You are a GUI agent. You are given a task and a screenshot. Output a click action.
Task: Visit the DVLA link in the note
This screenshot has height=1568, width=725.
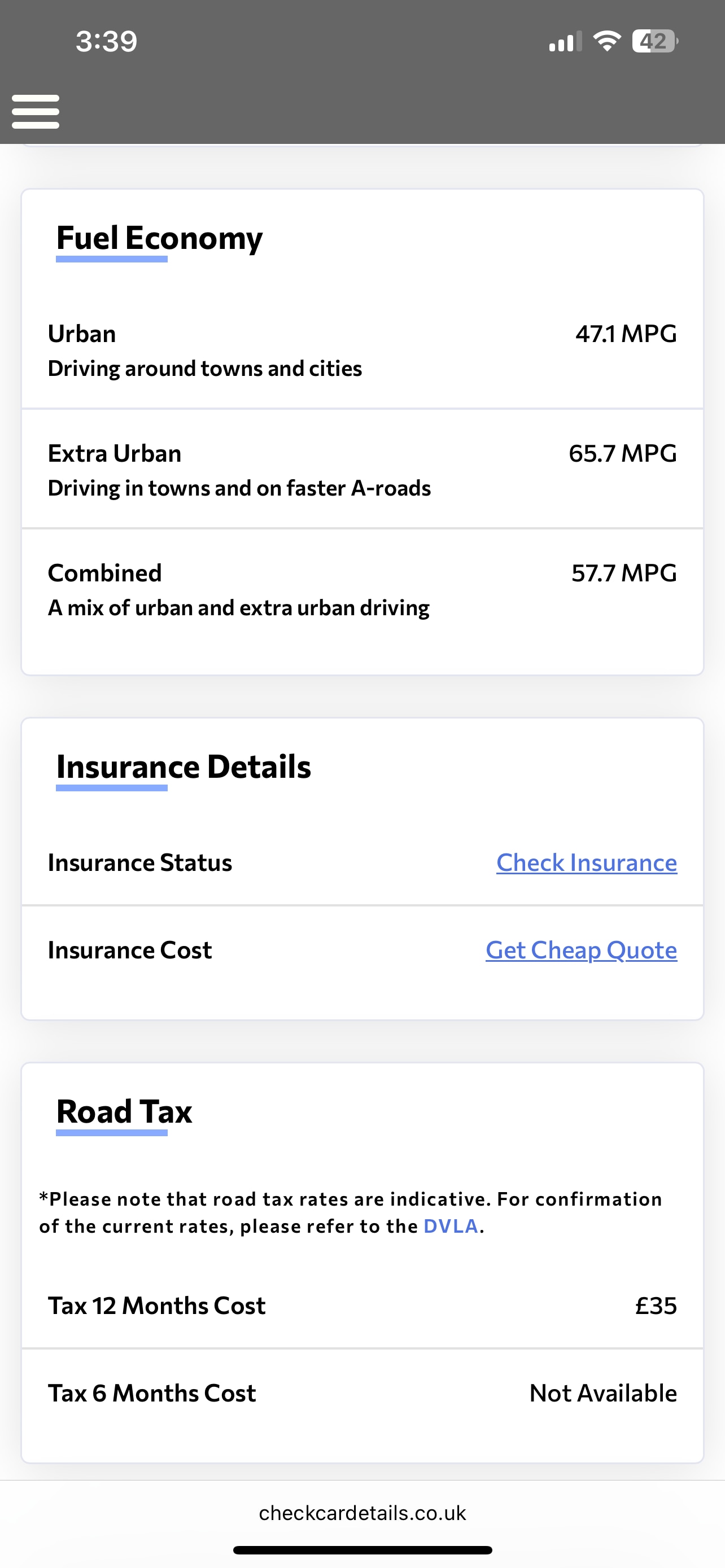click(x=451, y=1226)
